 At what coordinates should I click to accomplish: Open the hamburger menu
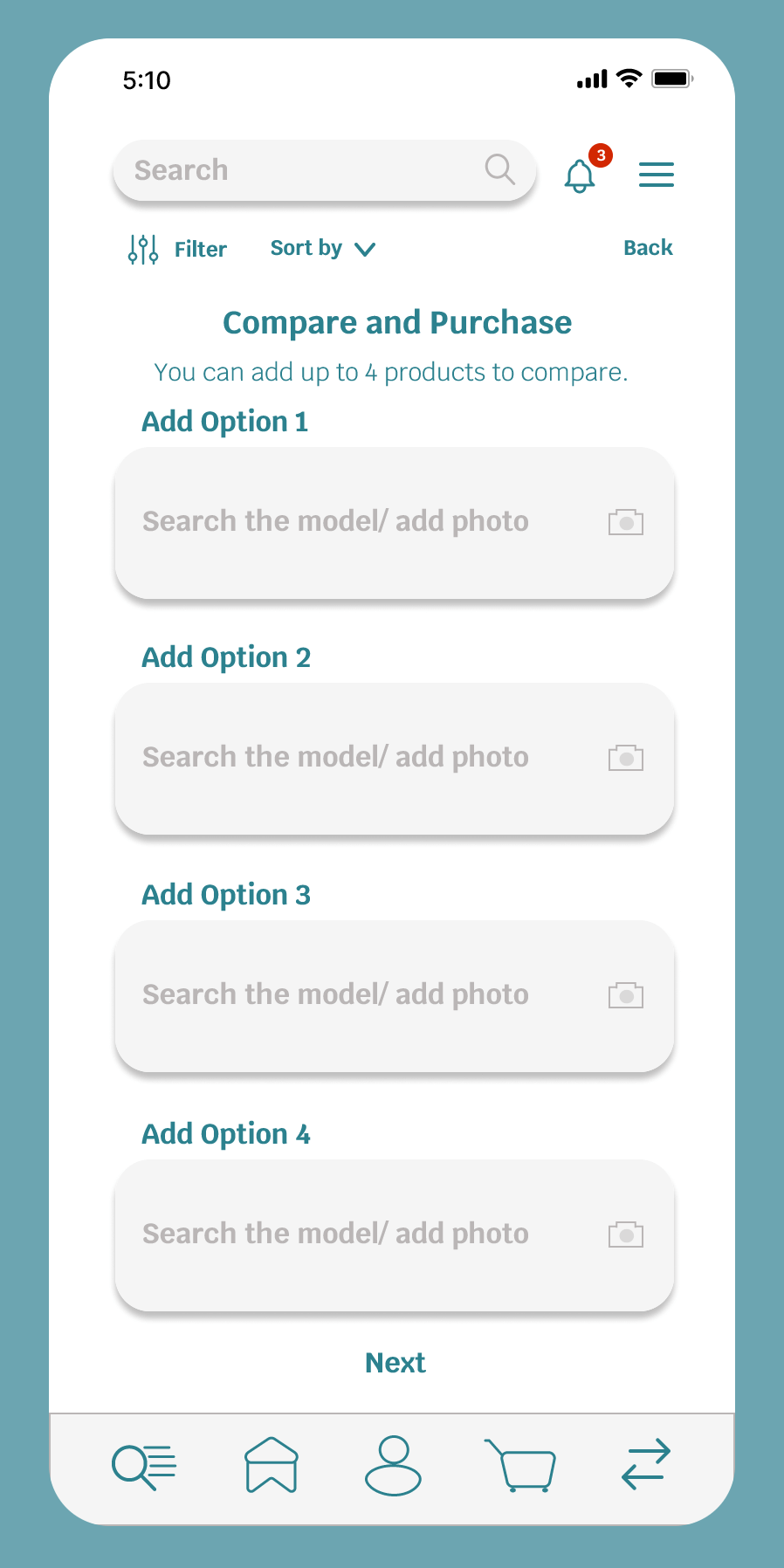pyautogui.click(x=657, y=175)
